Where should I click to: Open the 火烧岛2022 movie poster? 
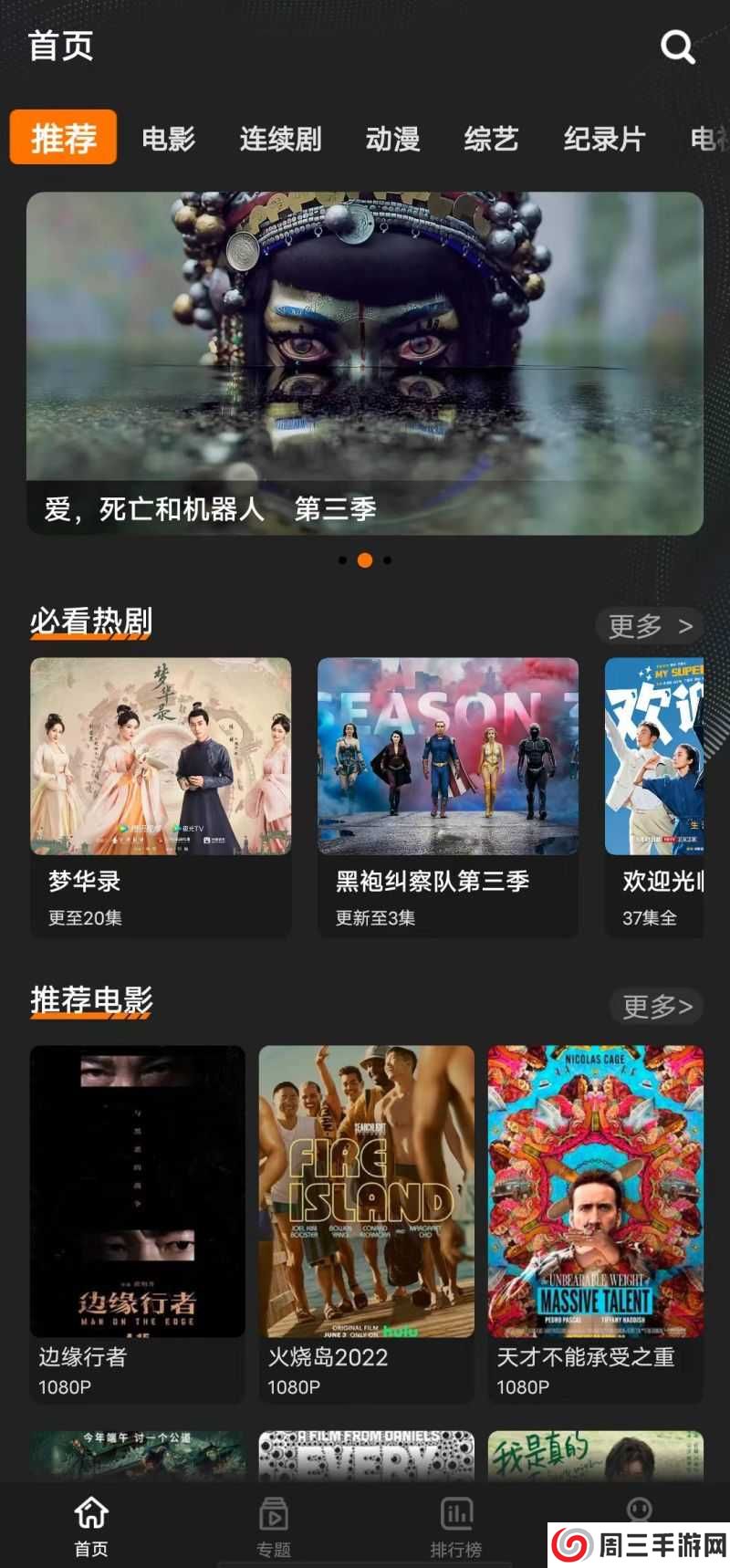pos(367,1193)
